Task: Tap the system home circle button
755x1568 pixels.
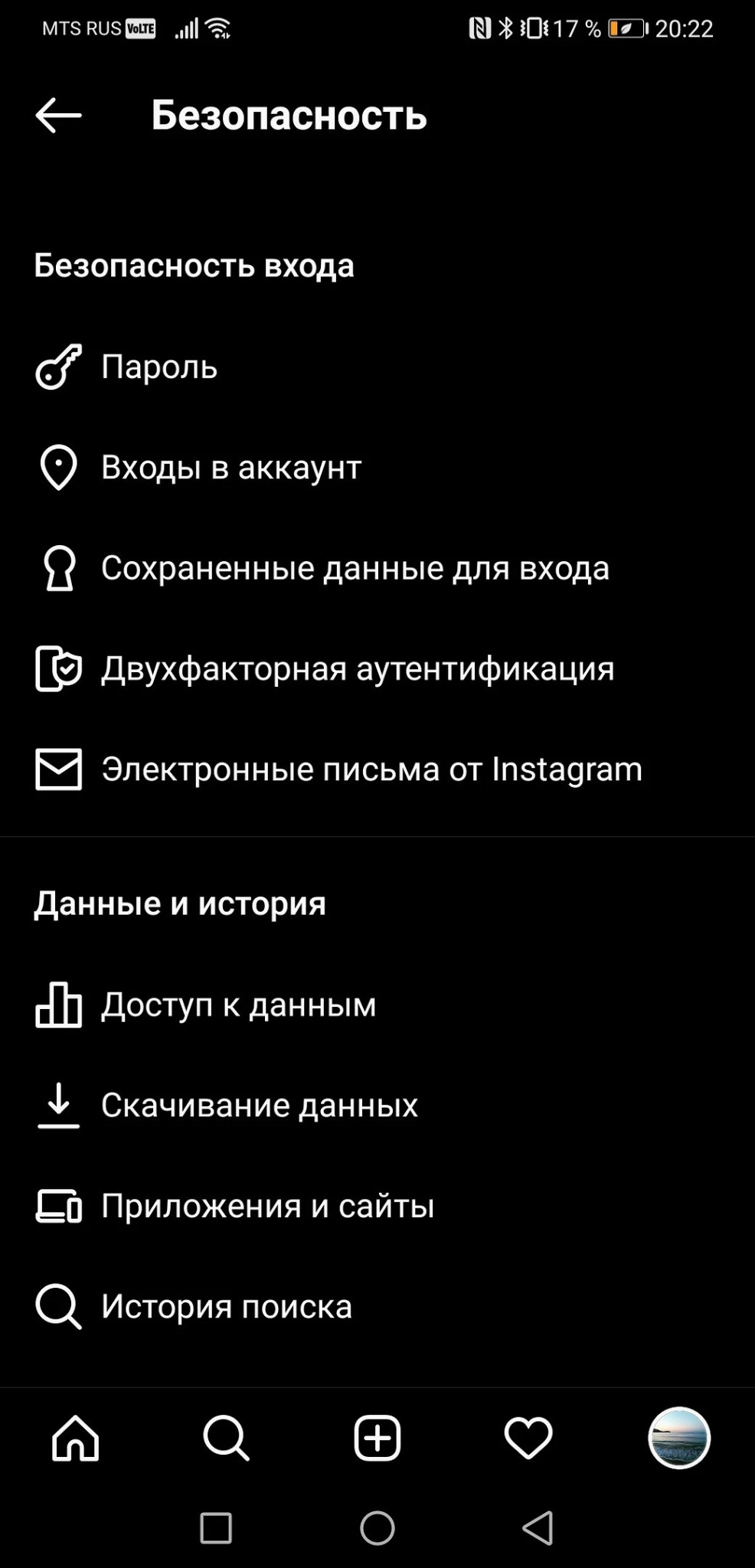Action: click(377, 1528)
